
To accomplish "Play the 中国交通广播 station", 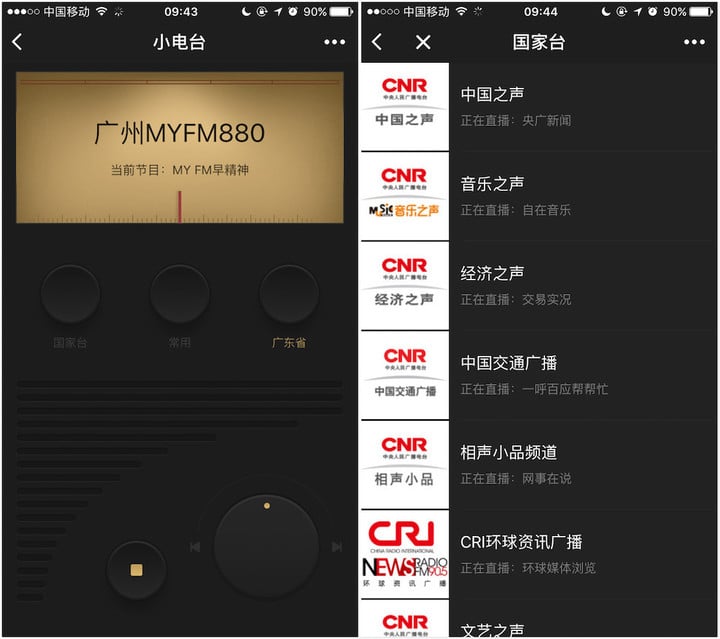I will click(540, 375).
